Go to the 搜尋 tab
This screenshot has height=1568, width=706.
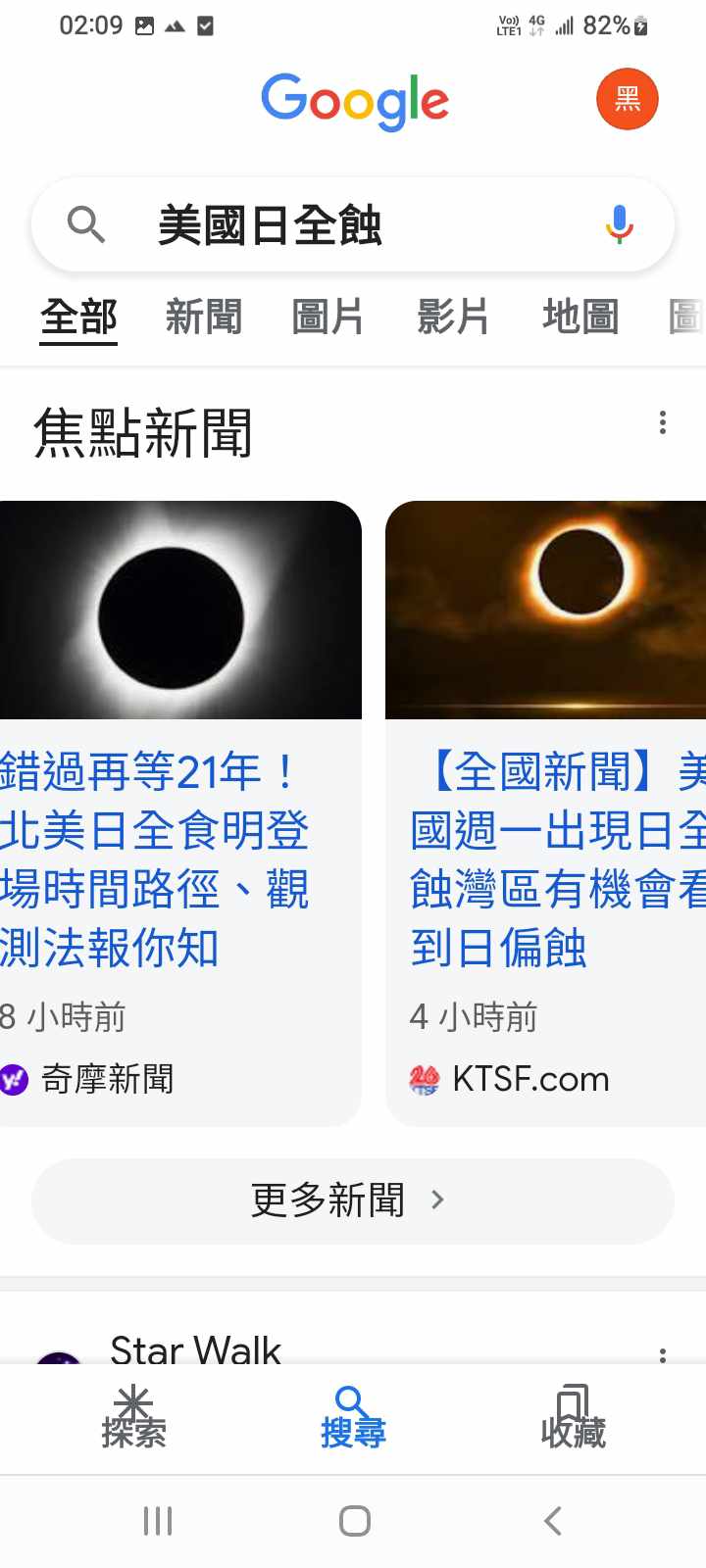coord(353,1418)
